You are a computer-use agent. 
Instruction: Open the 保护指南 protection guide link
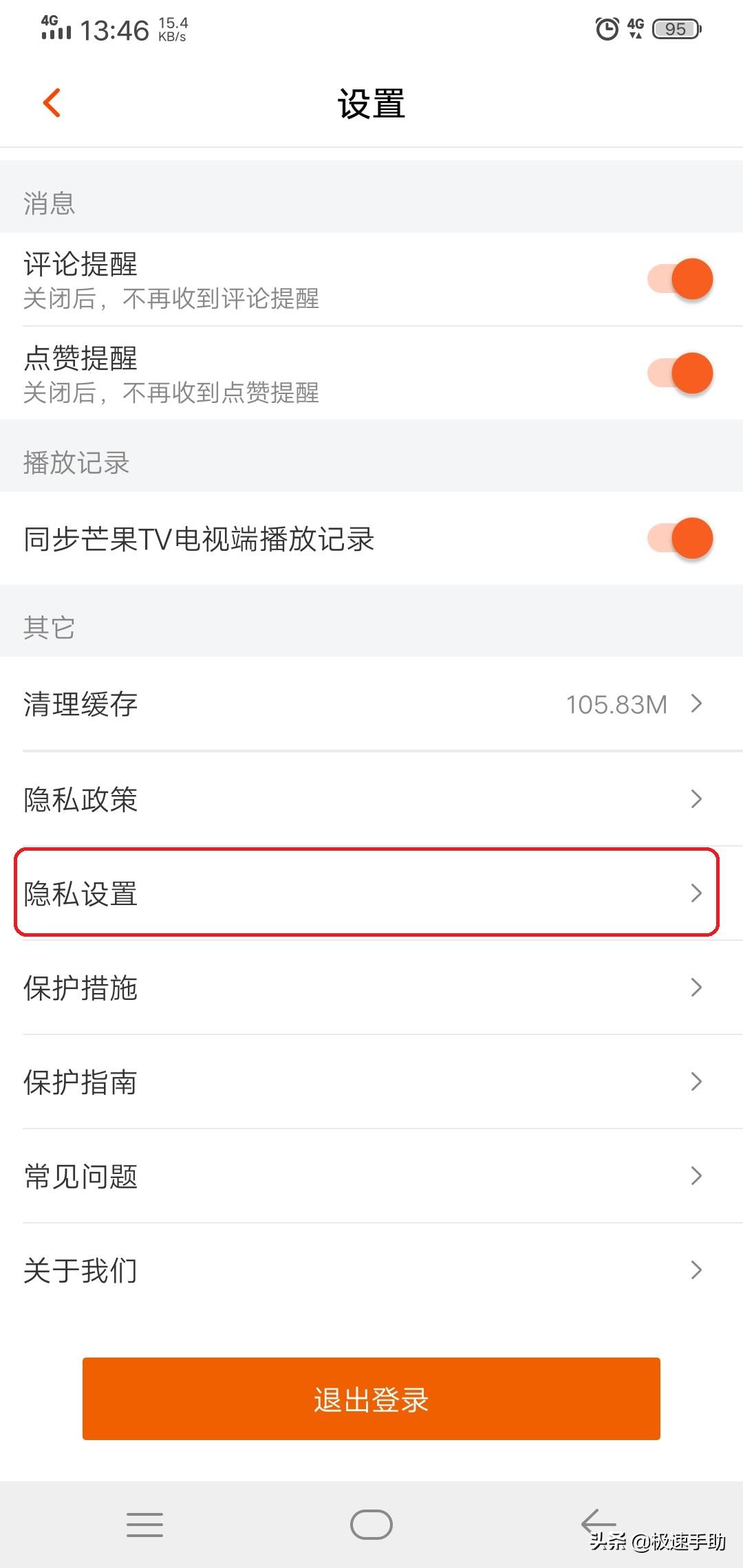coord(371,1082)
